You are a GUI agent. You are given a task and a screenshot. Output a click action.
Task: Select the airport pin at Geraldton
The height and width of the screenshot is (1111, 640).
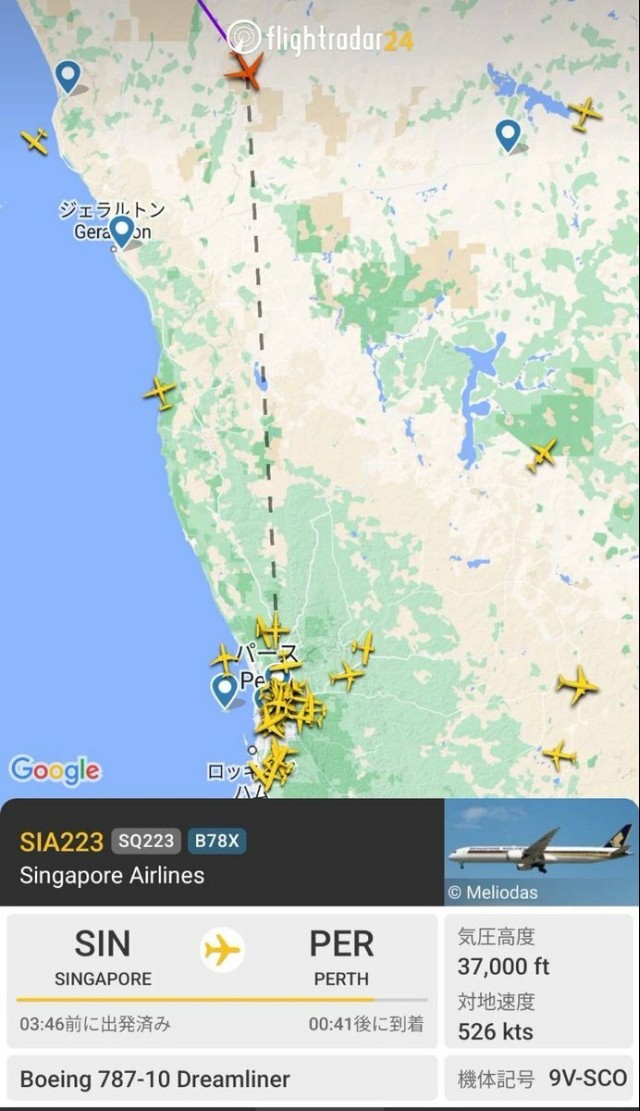click(122, 232)
